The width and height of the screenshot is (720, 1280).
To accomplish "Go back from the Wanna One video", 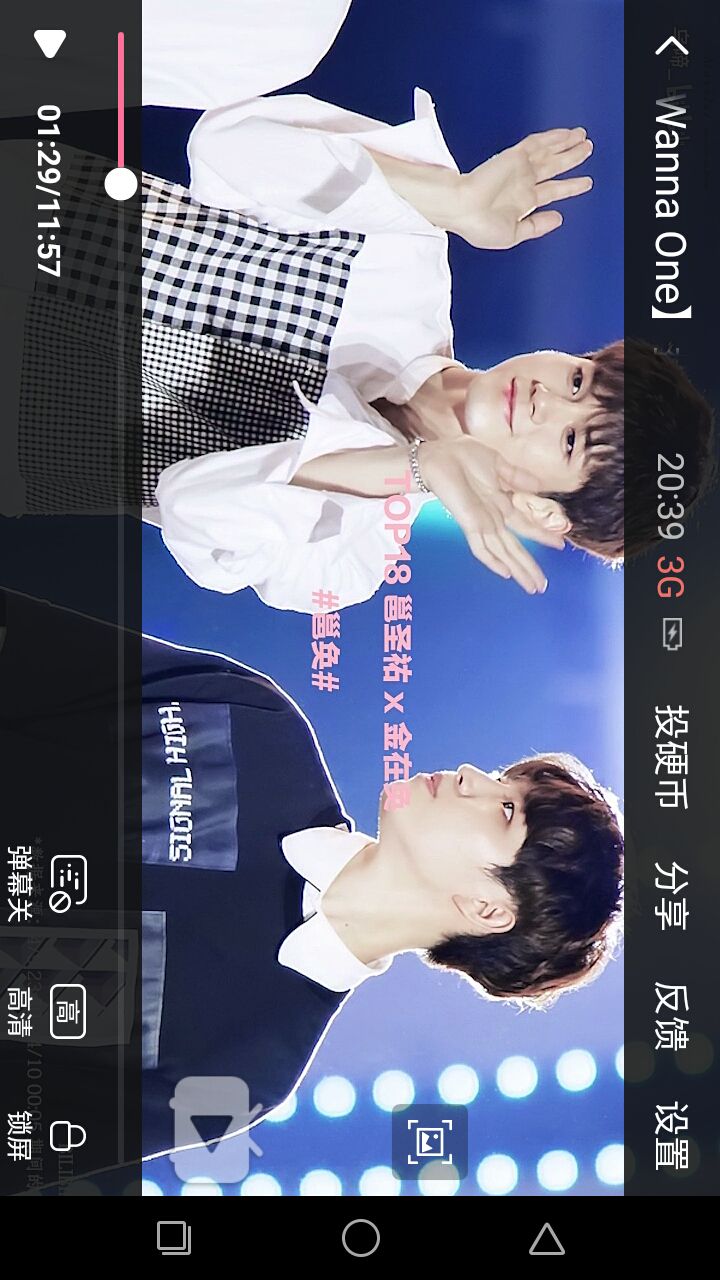I will [x=671, y=47].
